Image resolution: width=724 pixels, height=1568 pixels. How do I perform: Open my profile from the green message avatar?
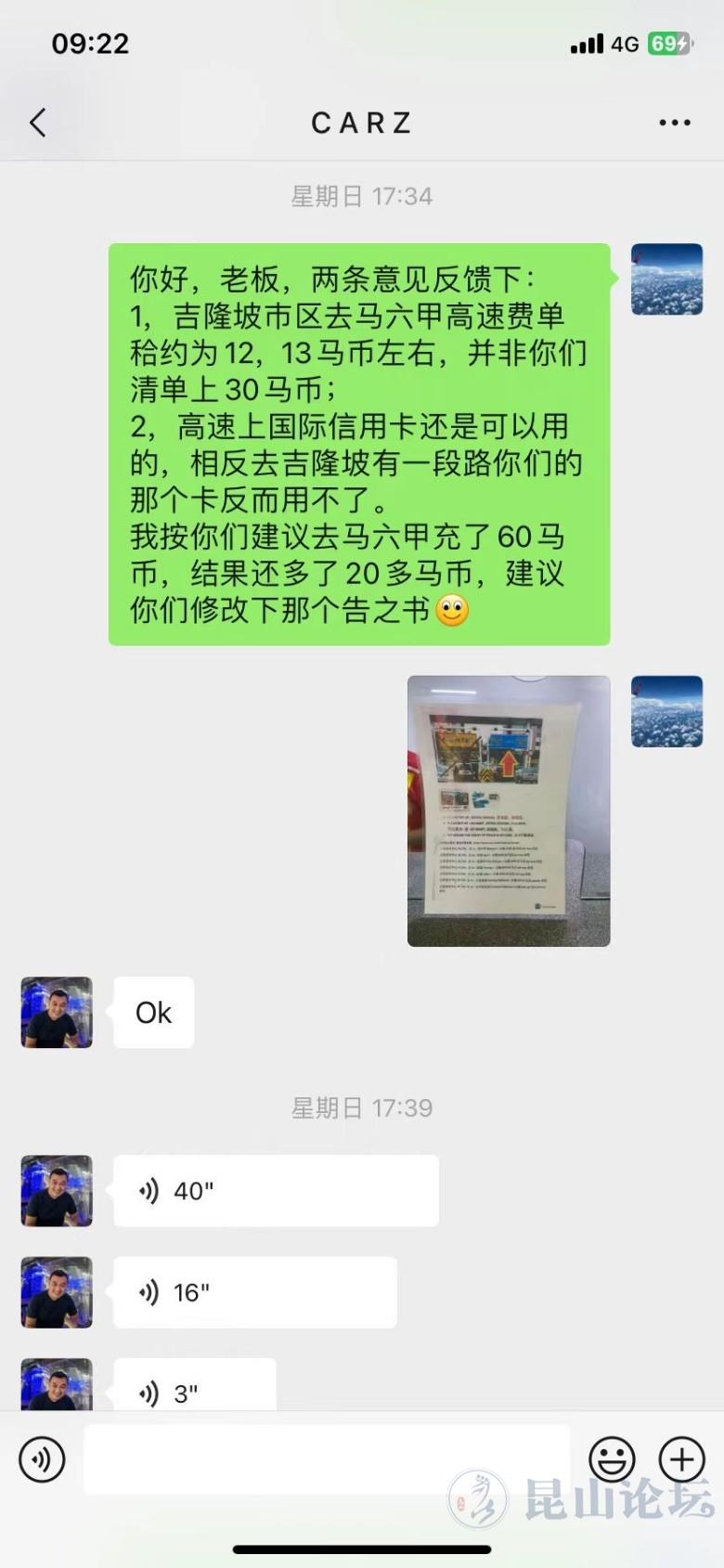(x=666, y=279)
